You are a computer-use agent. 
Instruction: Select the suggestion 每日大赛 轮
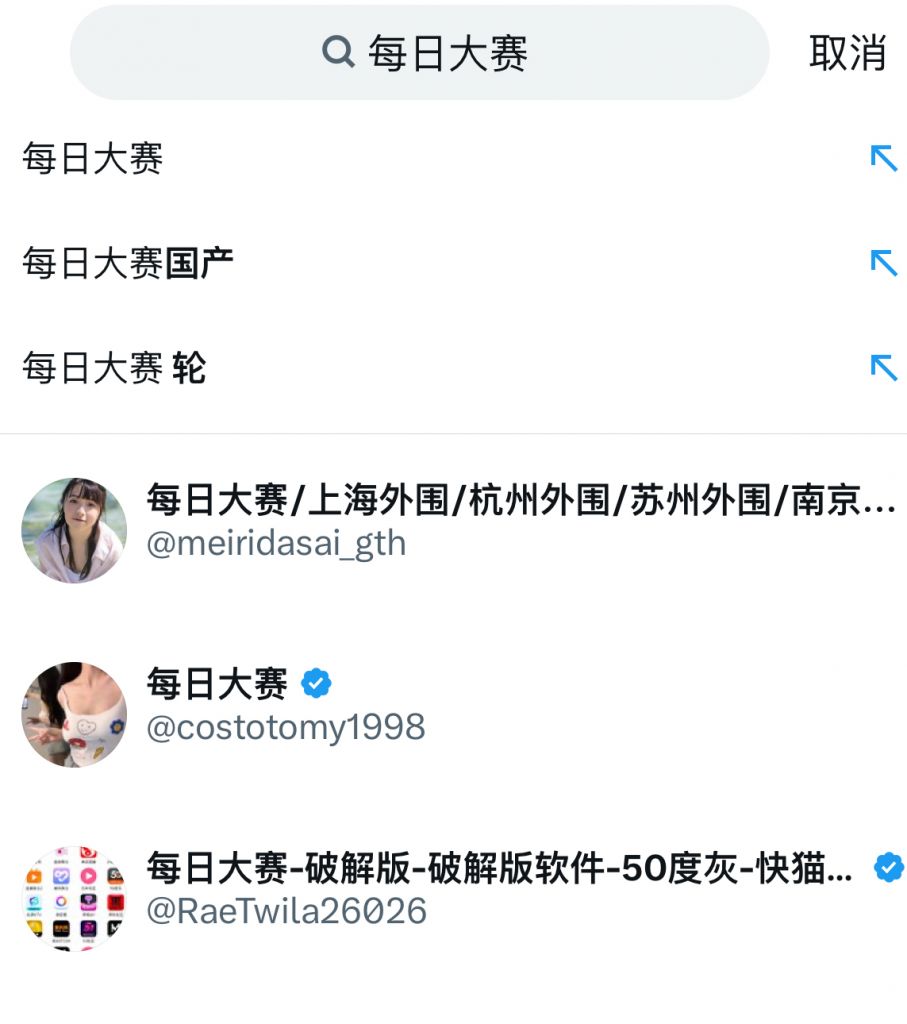tap(114, 369)
